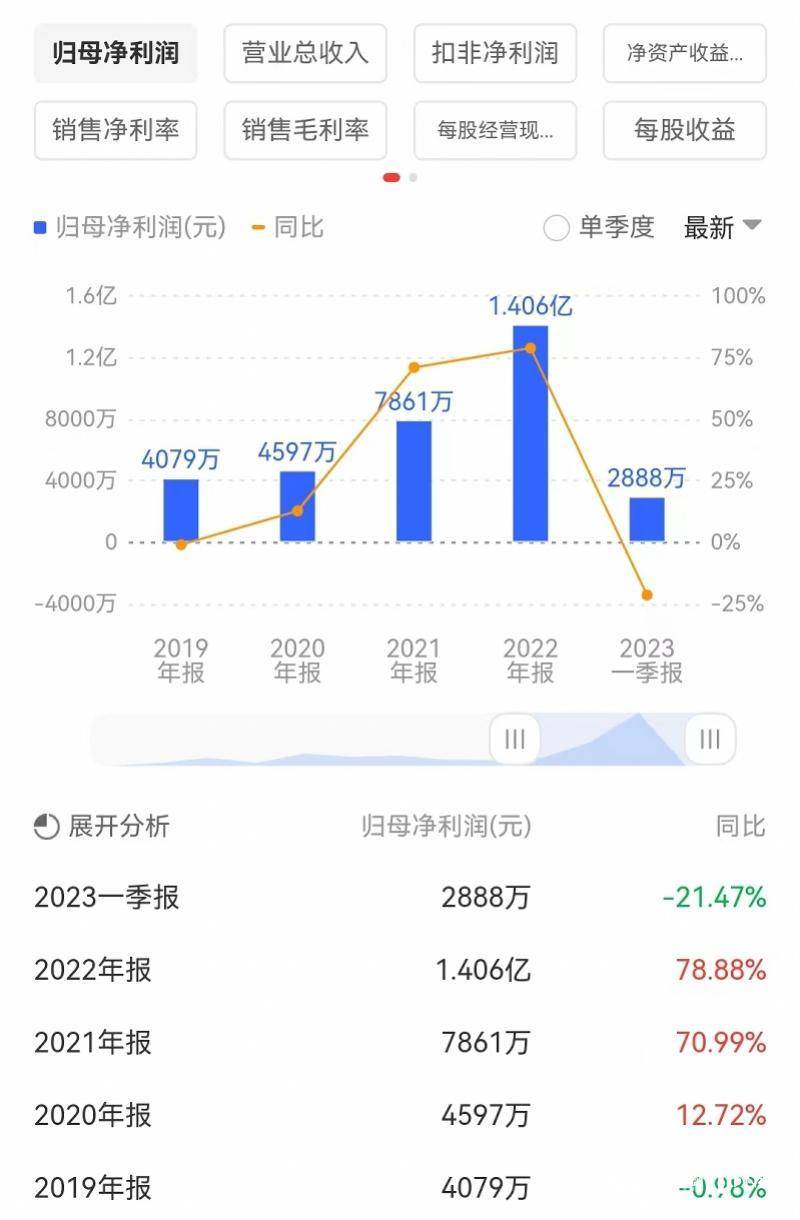Tap the metric page indicator dots
Viewport: 800px width, 1220px height.
point(400,178)
